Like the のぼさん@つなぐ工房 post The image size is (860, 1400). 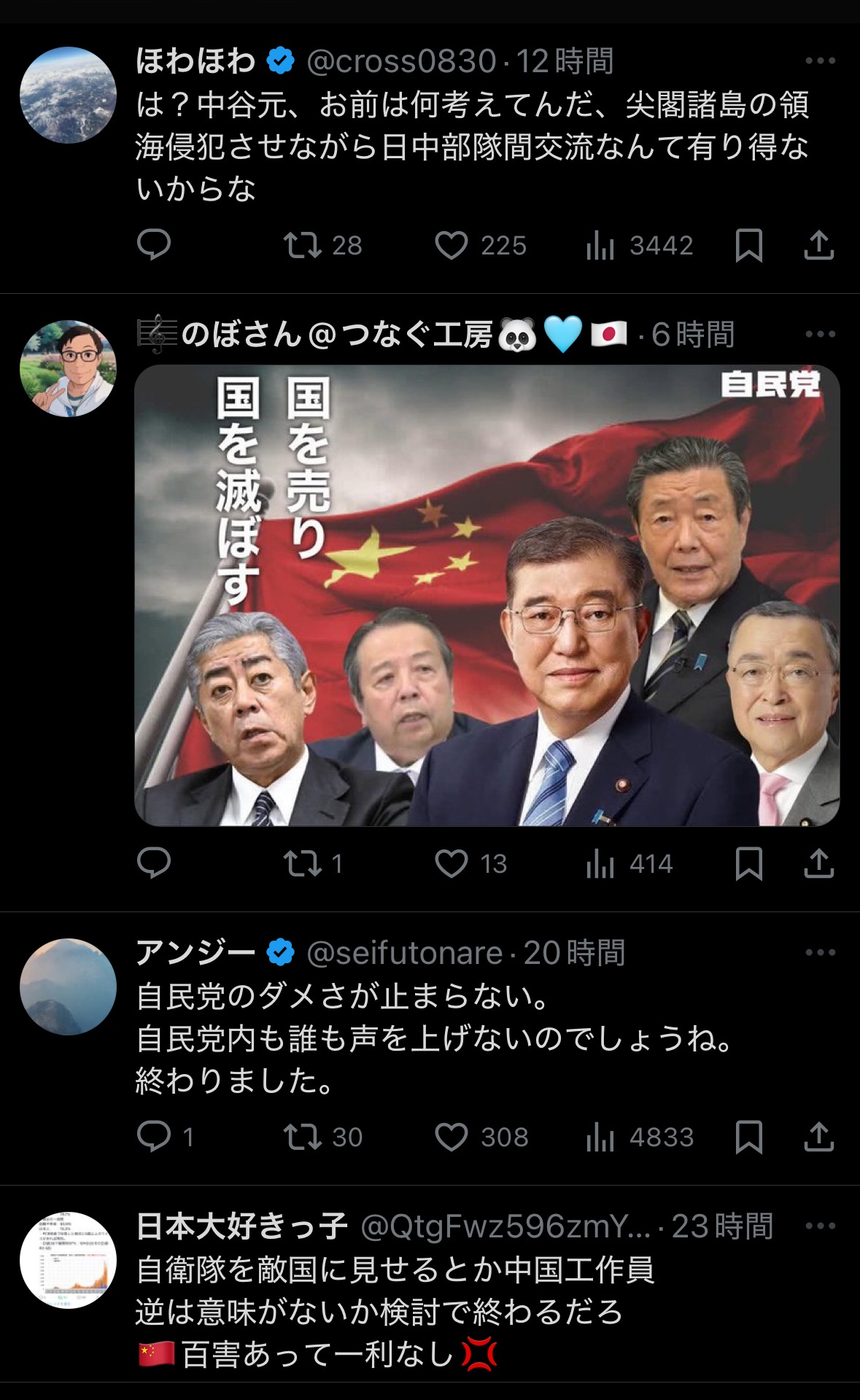click(452, 864)
